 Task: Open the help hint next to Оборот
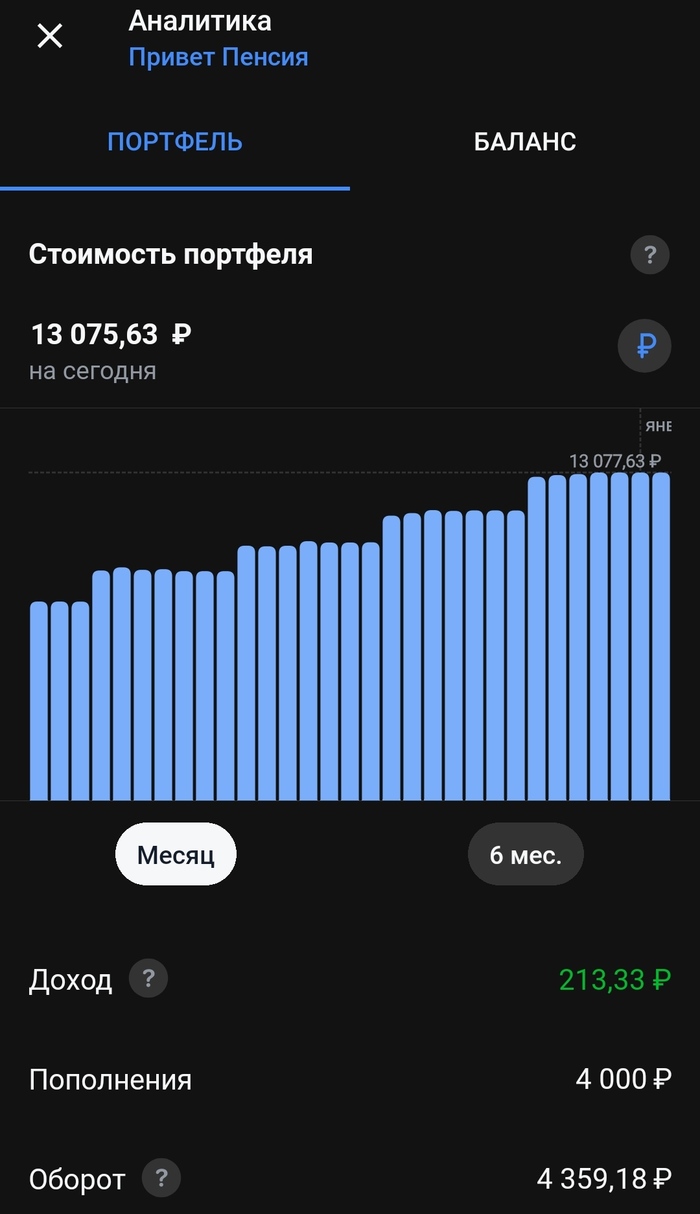point(161,1178)
